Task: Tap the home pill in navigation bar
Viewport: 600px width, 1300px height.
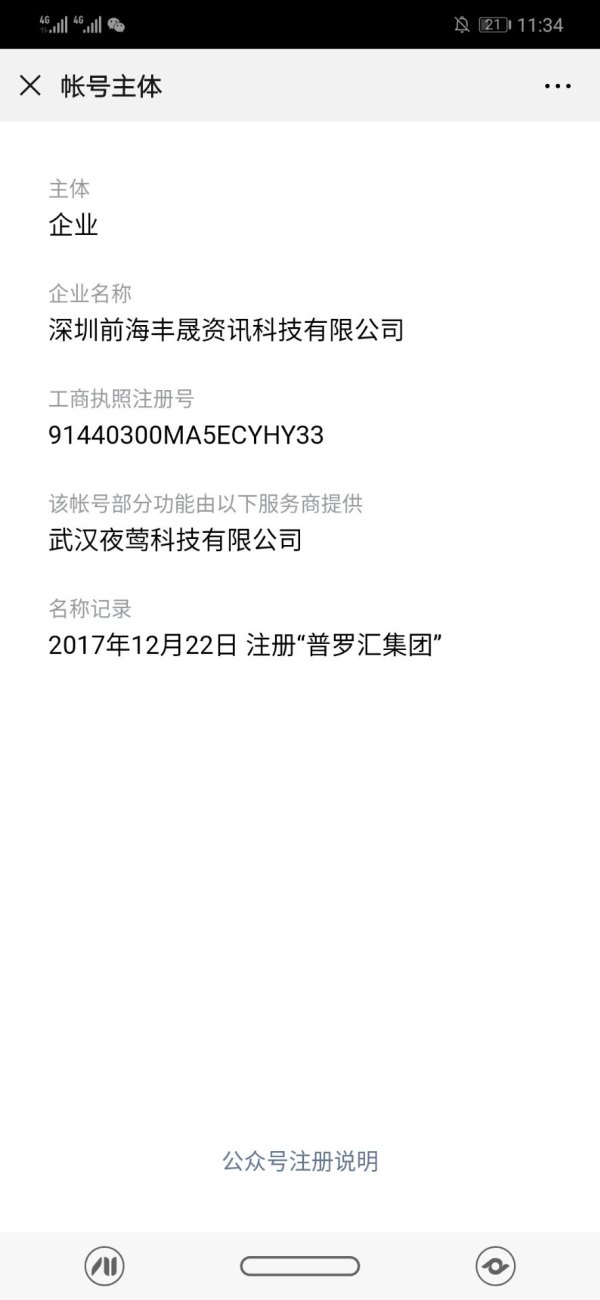Action: click(300, 1266)
